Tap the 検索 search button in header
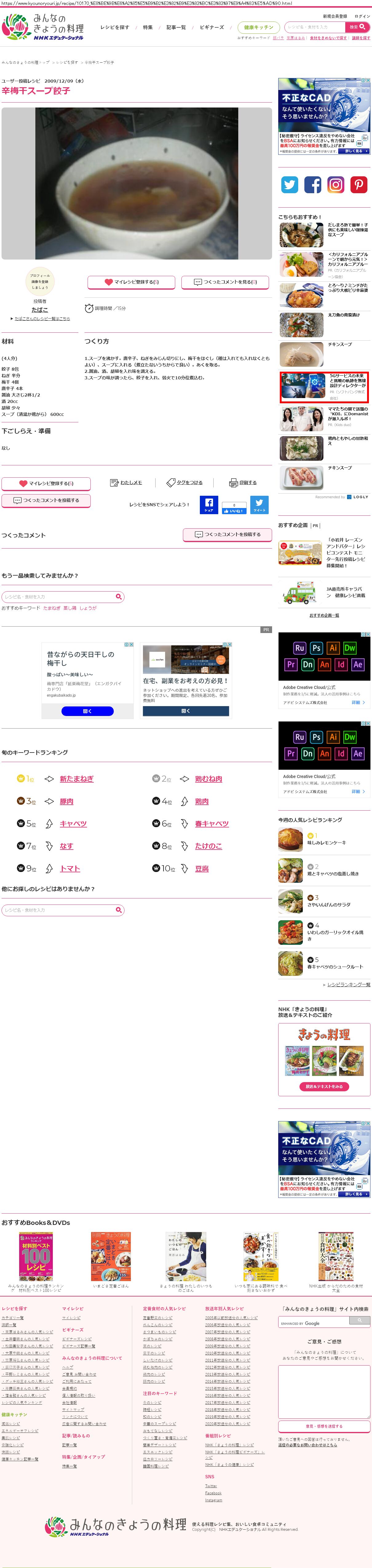Image resolution: width=372 pixels, height=1568 pixels. click(357, 27)
